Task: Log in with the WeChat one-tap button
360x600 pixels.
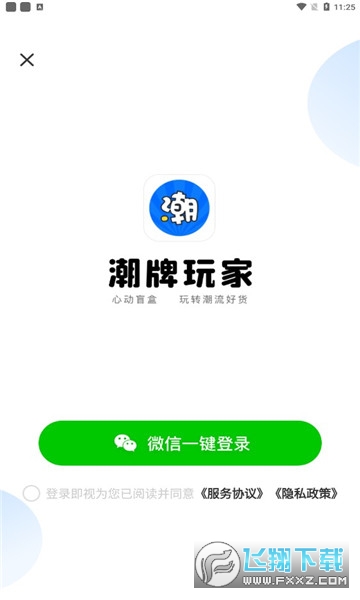Action: [180, 443]
